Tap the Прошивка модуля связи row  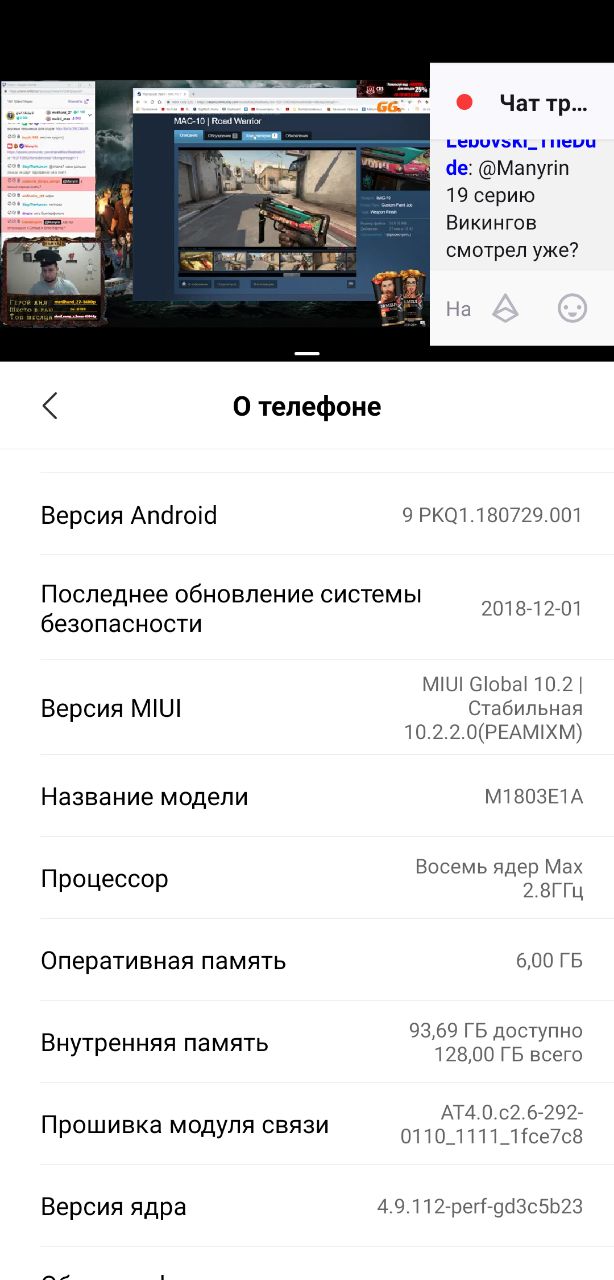tap(307, 1124)
